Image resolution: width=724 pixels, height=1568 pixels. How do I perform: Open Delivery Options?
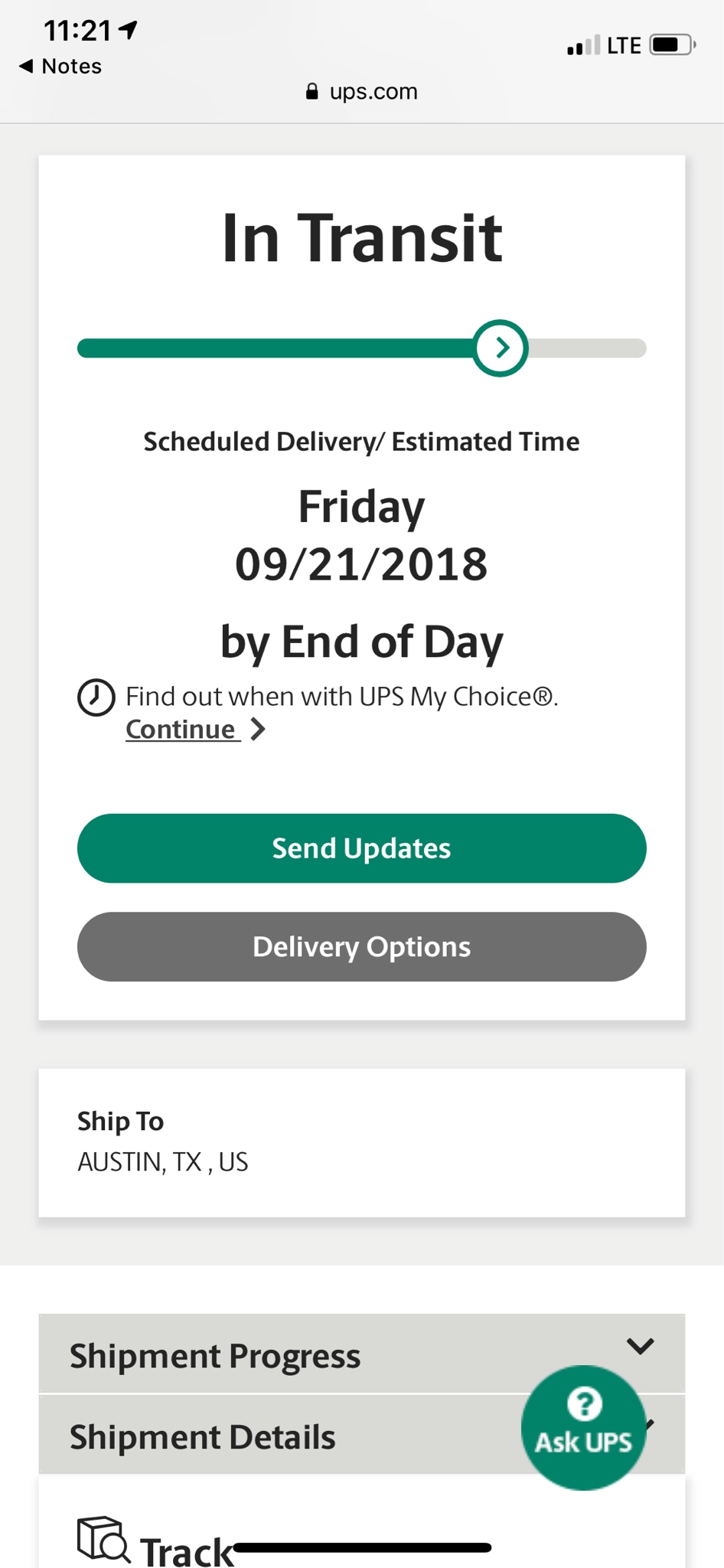(x=361, y=946)
